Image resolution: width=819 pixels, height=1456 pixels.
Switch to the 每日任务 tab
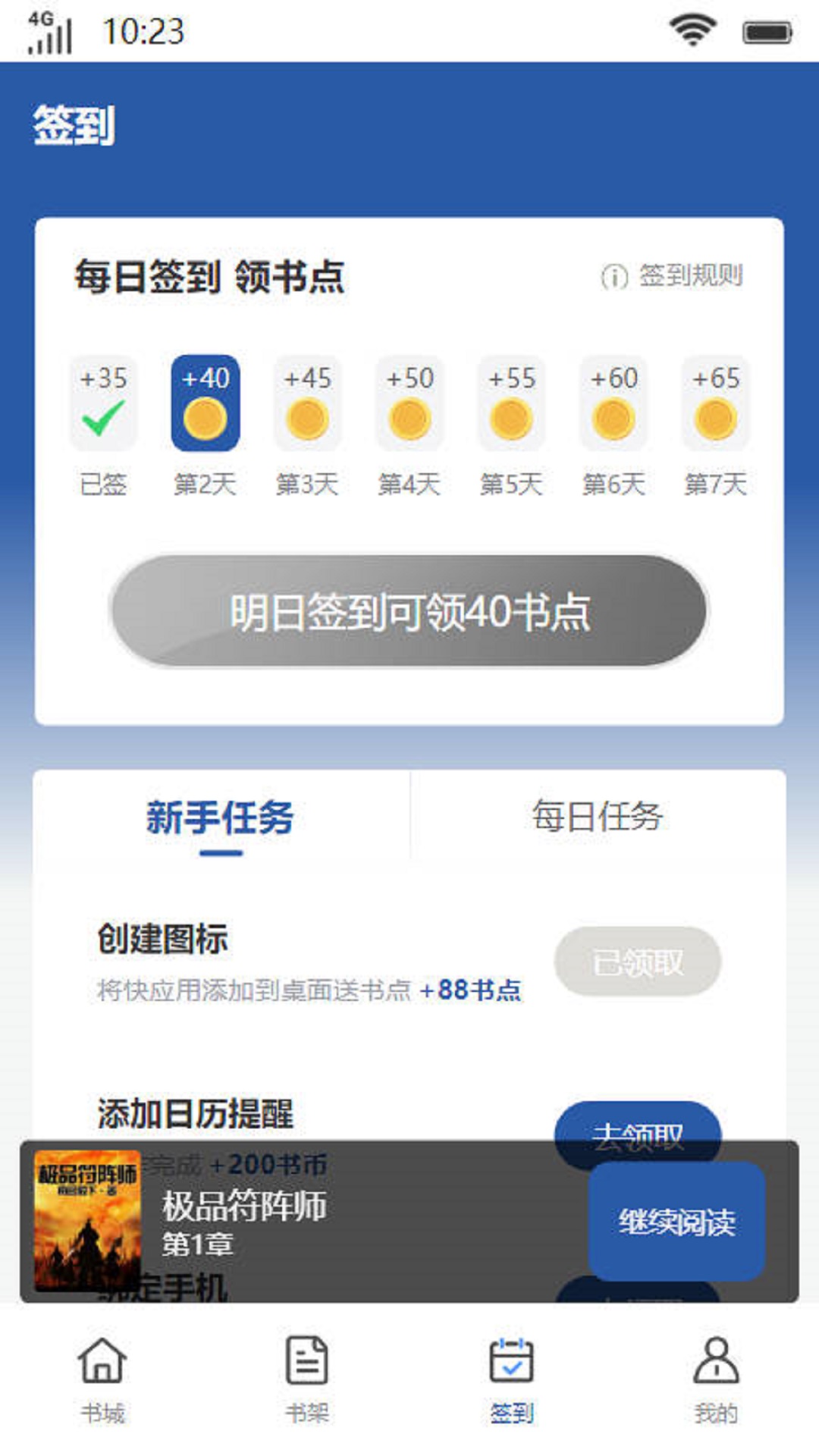598,817
